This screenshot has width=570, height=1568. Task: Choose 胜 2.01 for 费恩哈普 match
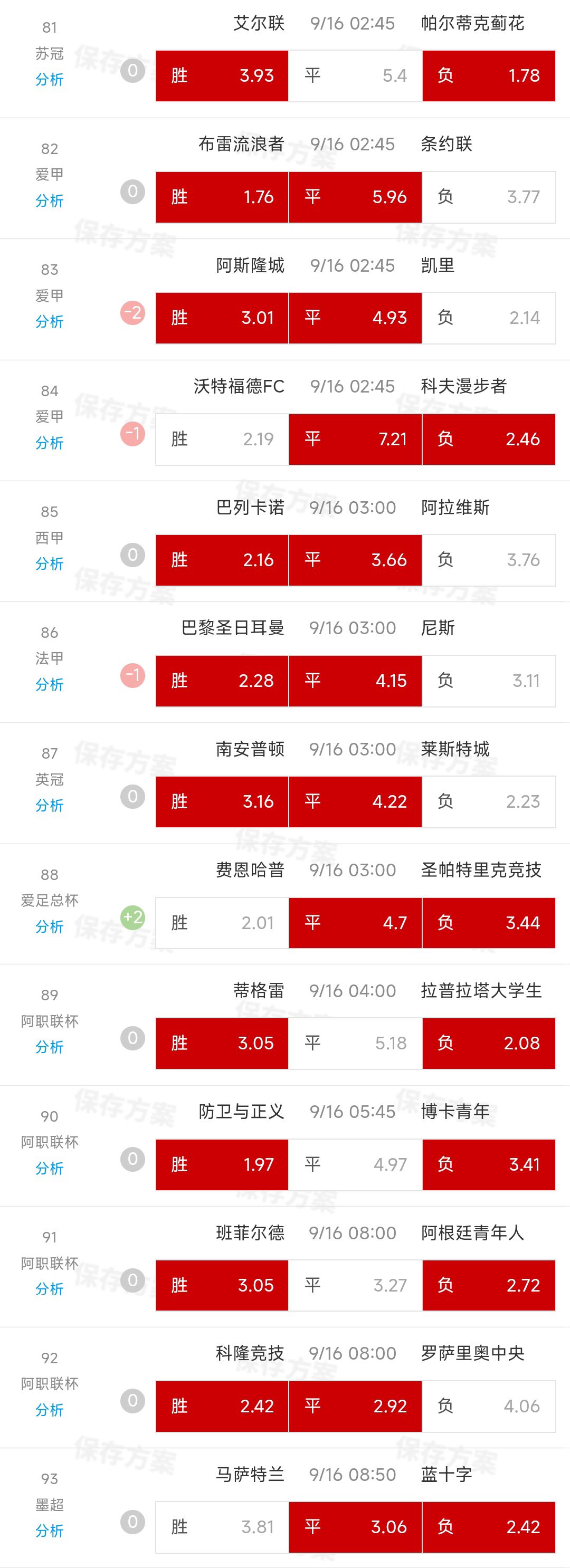[x=222, y=923]
